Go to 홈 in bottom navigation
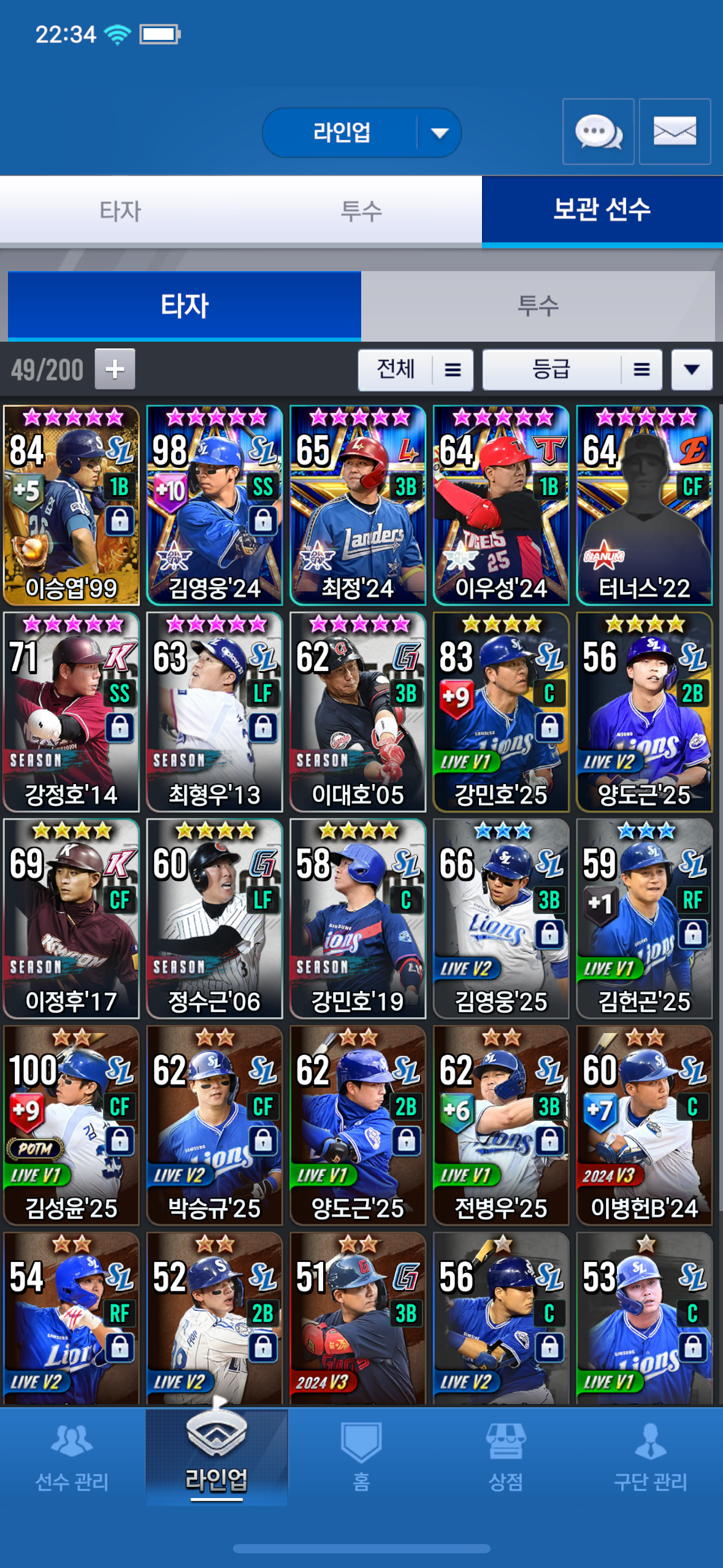Viewport: 723px width, 1568px height. tap(361, 1458)
